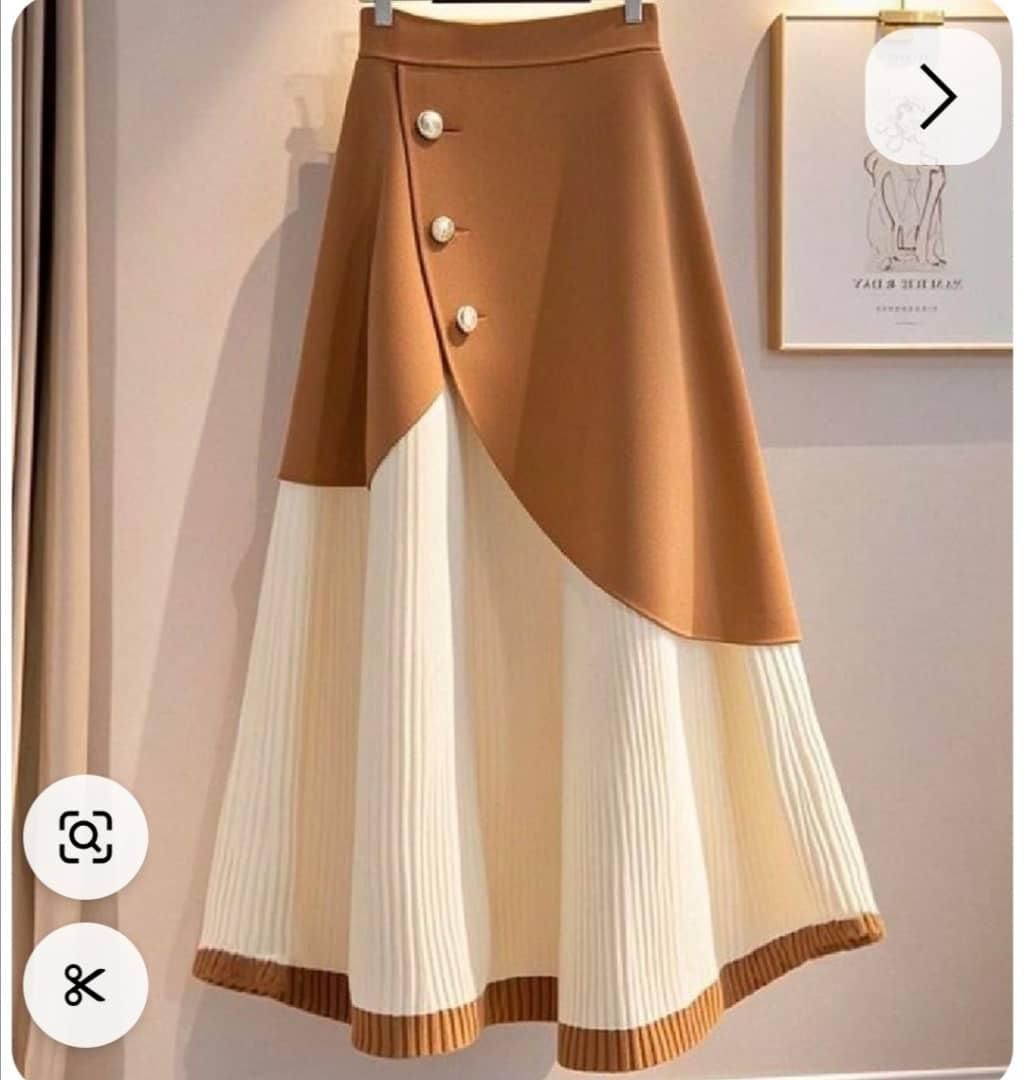This screenshot has width=1024, height=1080.
Task: Go to the next image arrow
Action: [x=934, y=96]
